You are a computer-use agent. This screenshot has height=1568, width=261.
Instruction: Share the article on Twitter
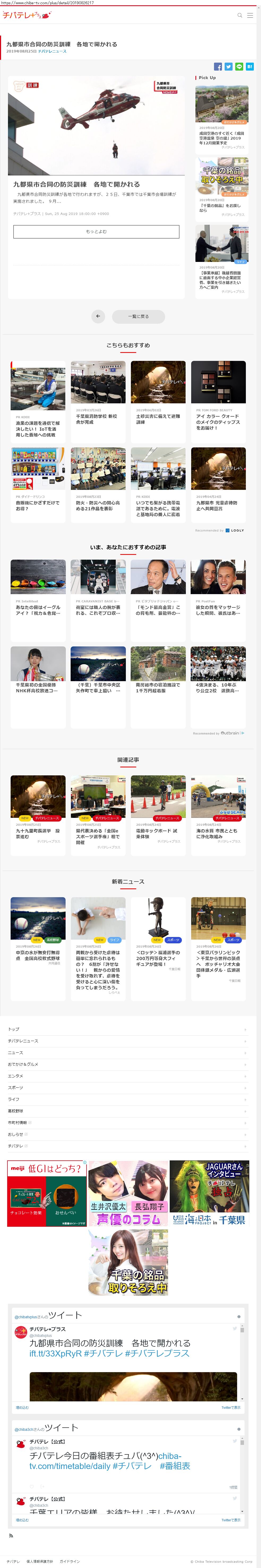228,66
